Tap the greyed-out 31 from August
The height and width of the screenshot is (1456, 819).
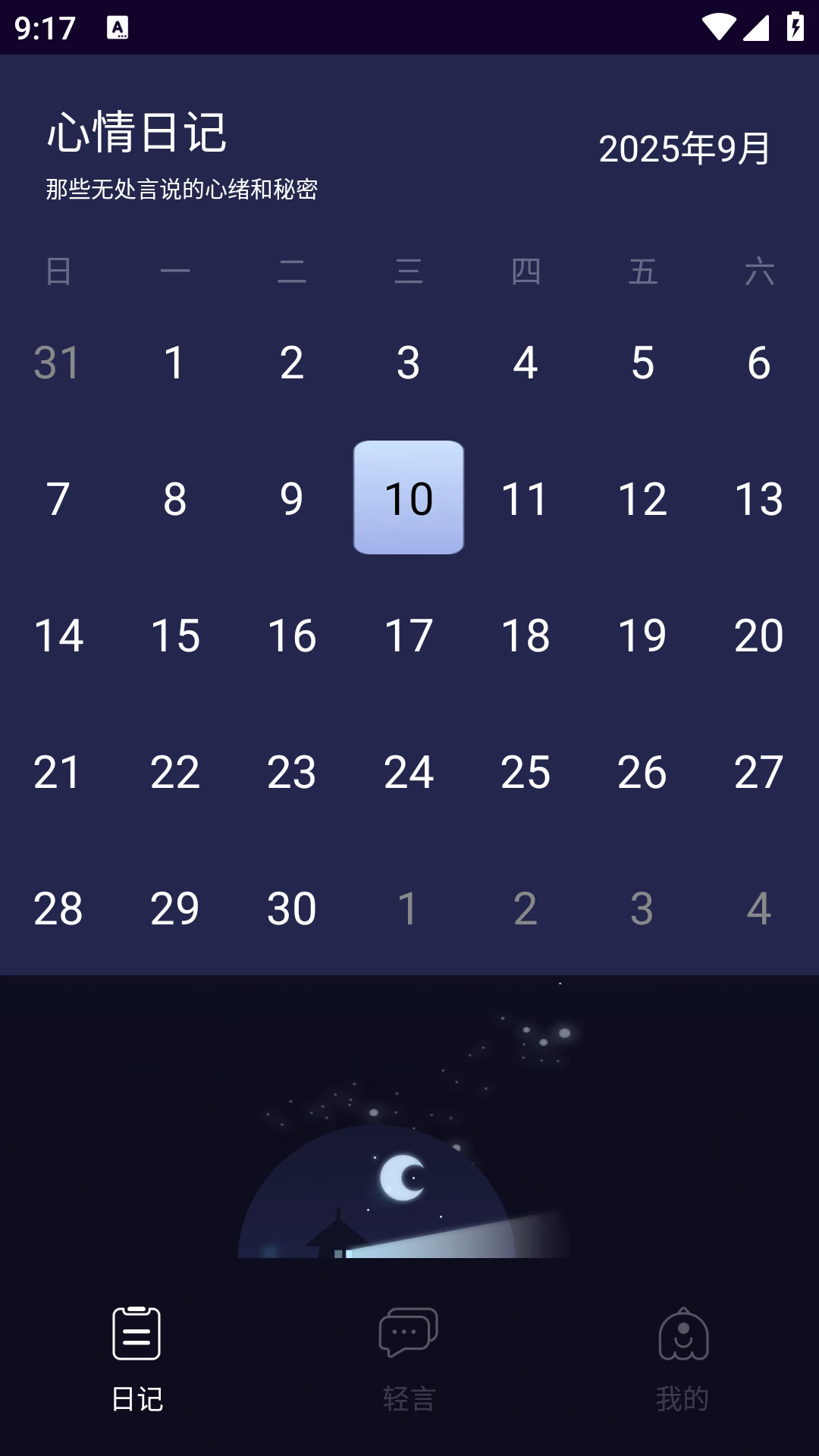(x=58, y=362)
